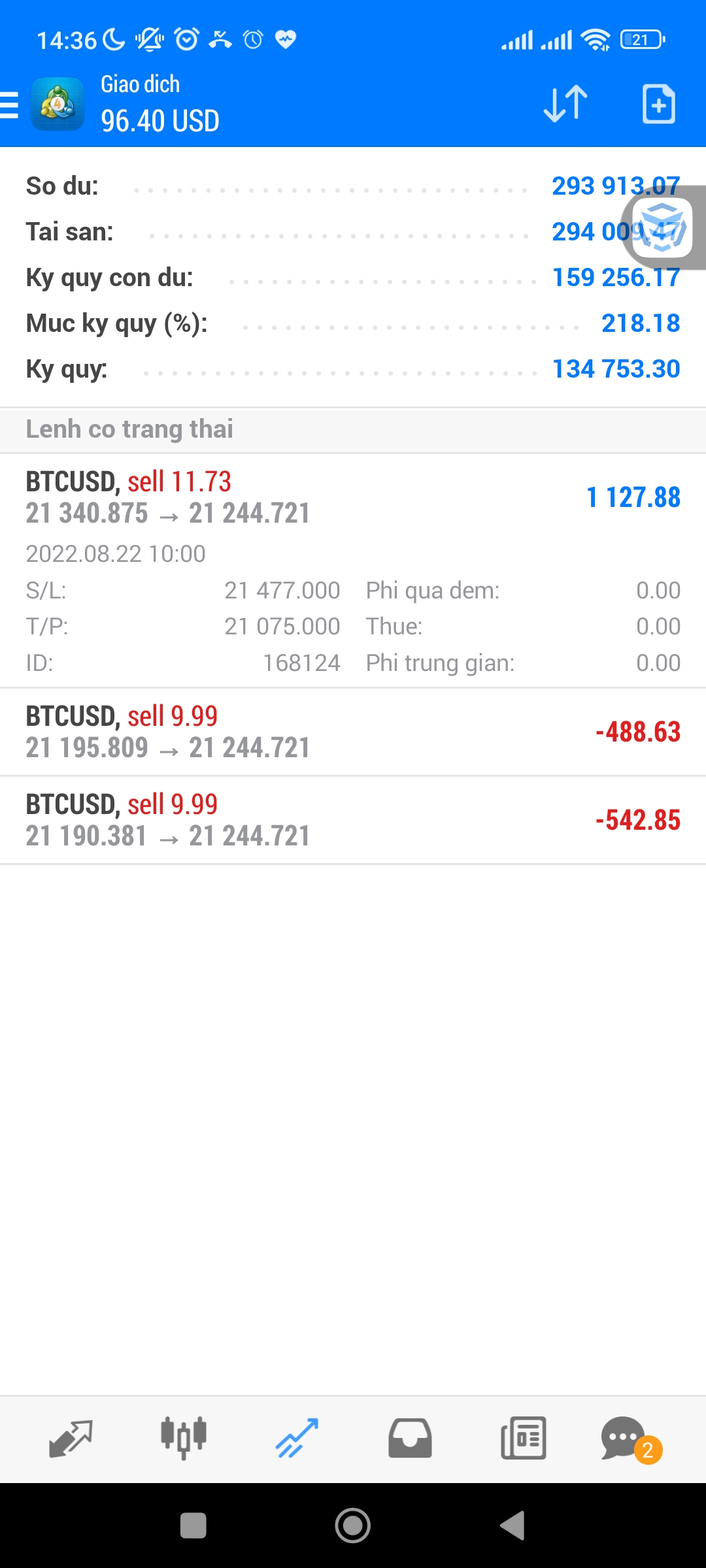
Task: Go to the system home screen
Action: click(x=353, y=1526)
